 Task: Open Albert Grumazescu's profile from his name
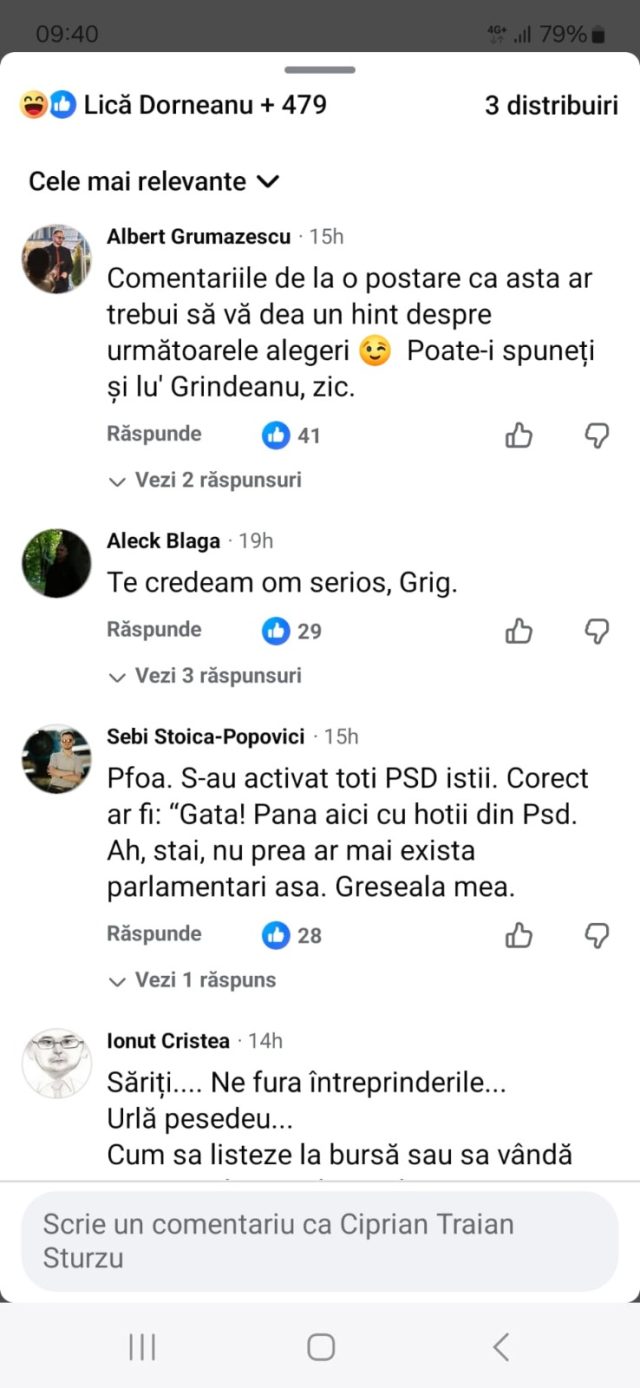pos(198,237)
